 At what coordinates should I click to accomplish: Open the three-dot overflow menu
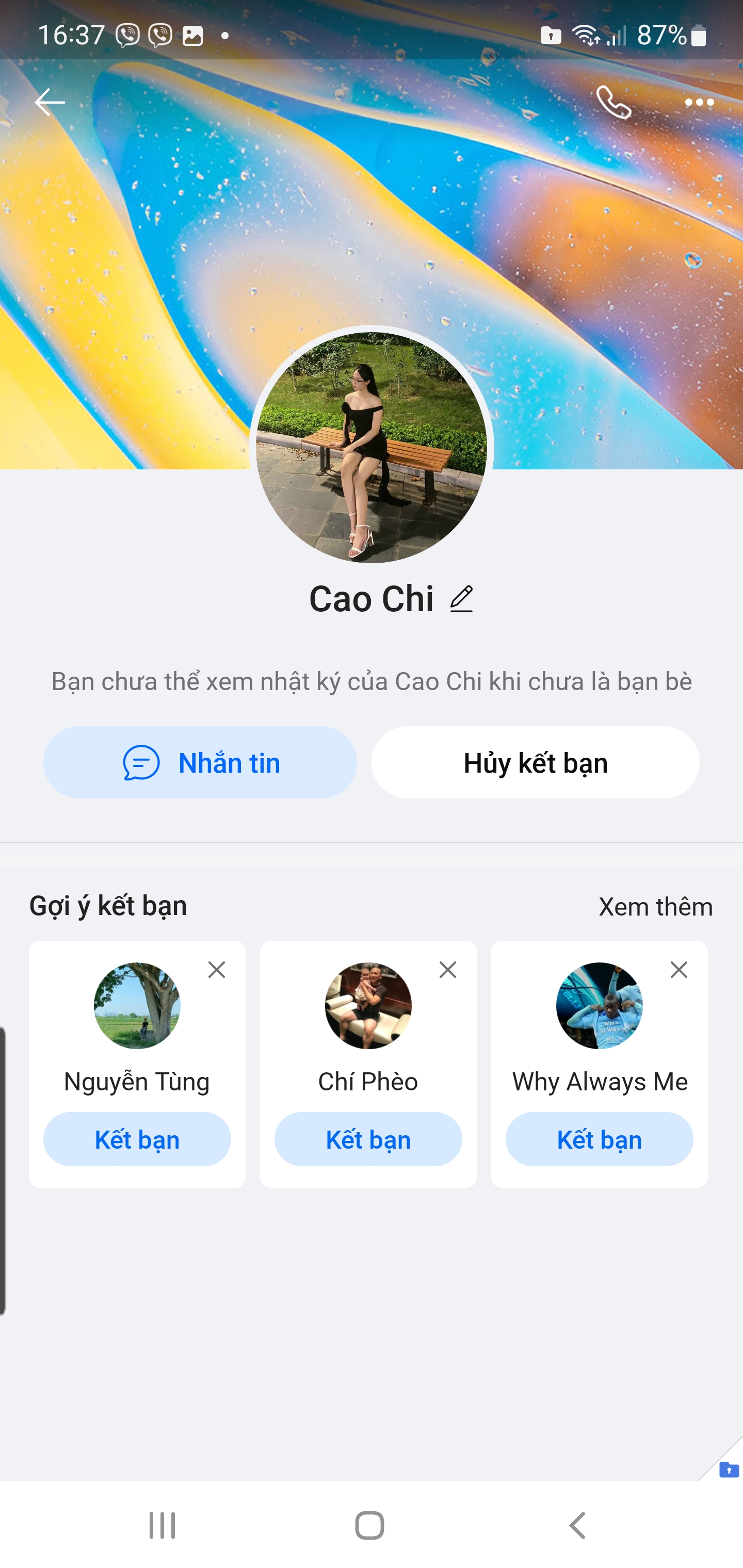point(699,102)
